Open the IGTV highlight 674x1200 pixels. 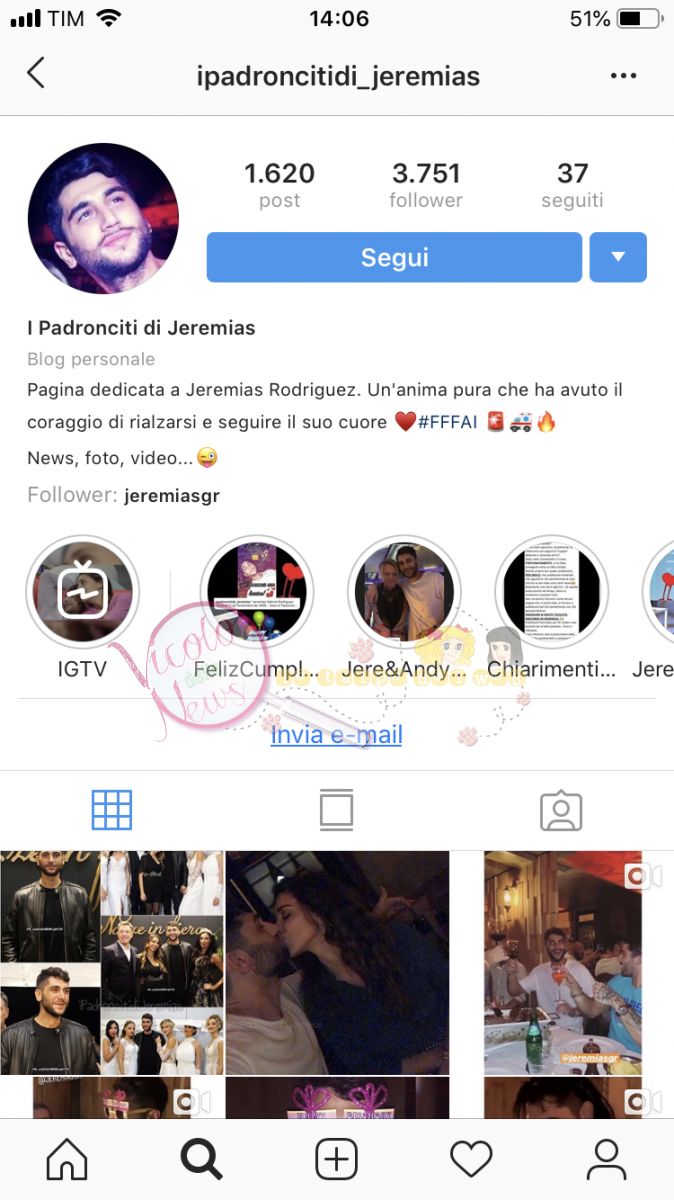pos(83,592)
